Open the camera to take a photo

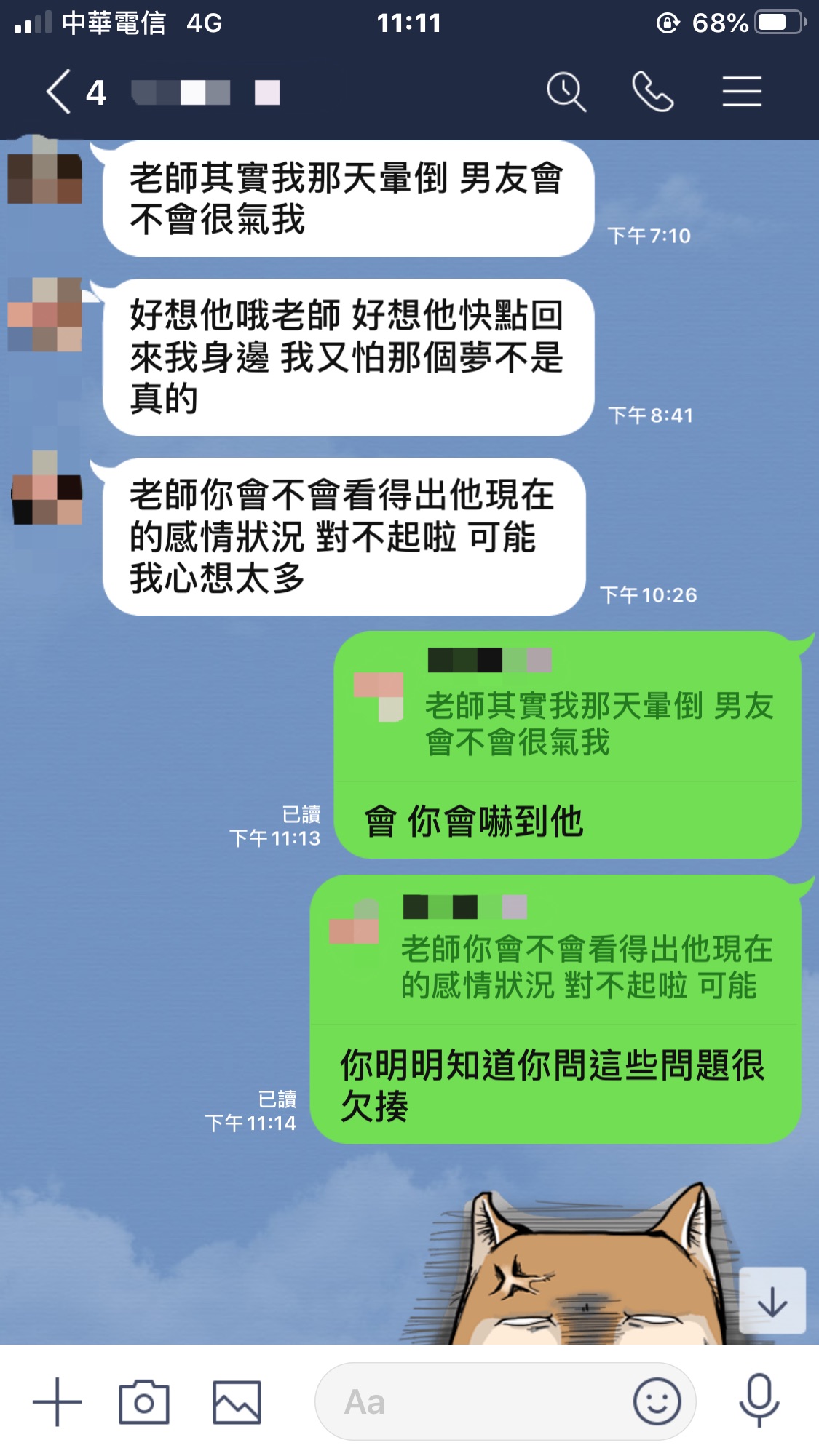(144, 1401)
